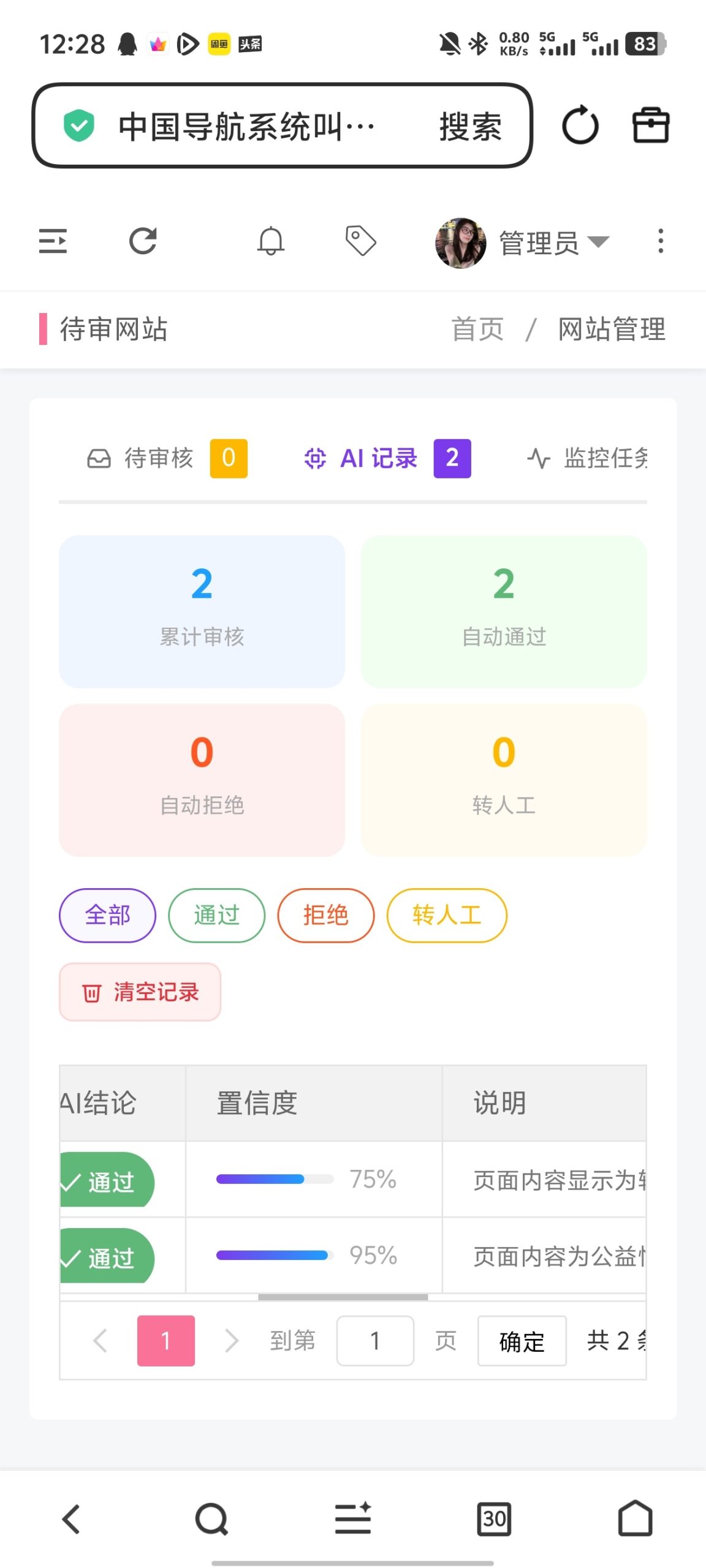Tap the three-dot overflow menu icon
Screen dimensions: 706x1568
(660, 242)
